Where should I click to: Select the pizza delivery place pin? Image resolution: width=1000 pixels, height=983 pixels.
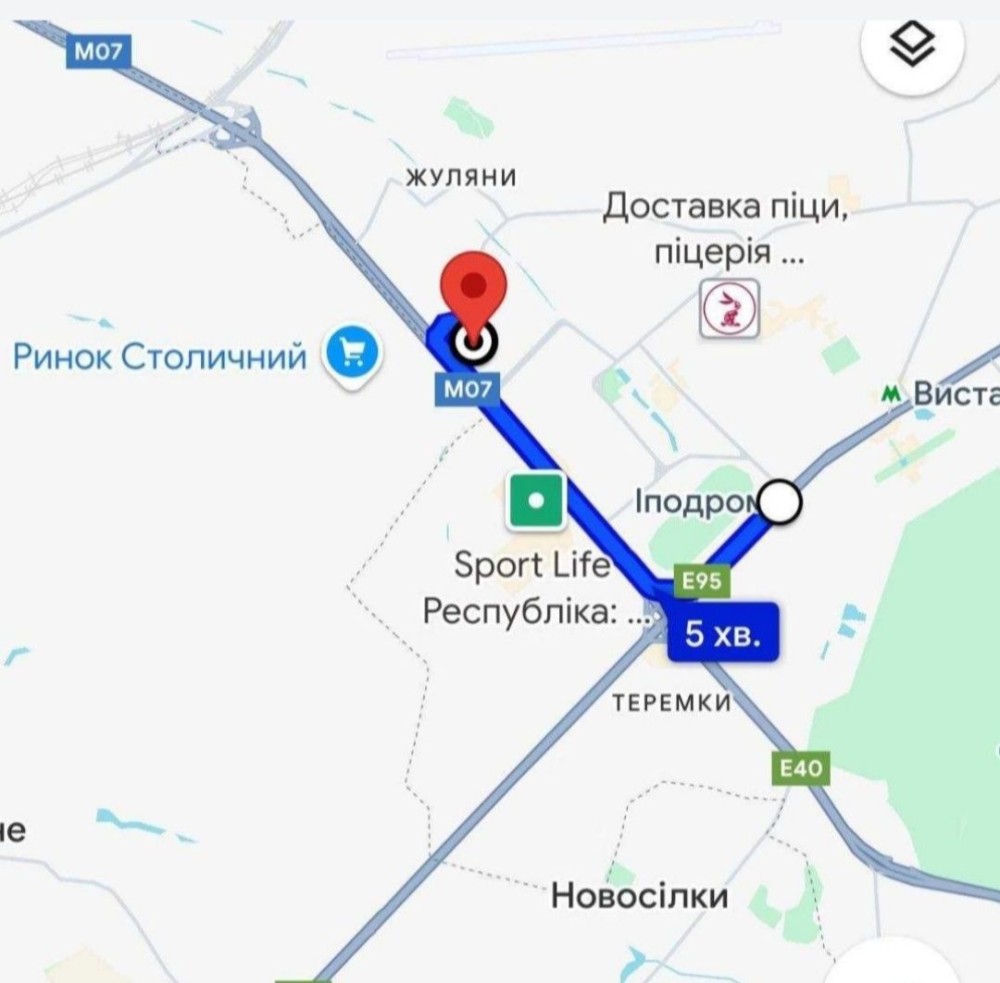[x=729, y=307]
